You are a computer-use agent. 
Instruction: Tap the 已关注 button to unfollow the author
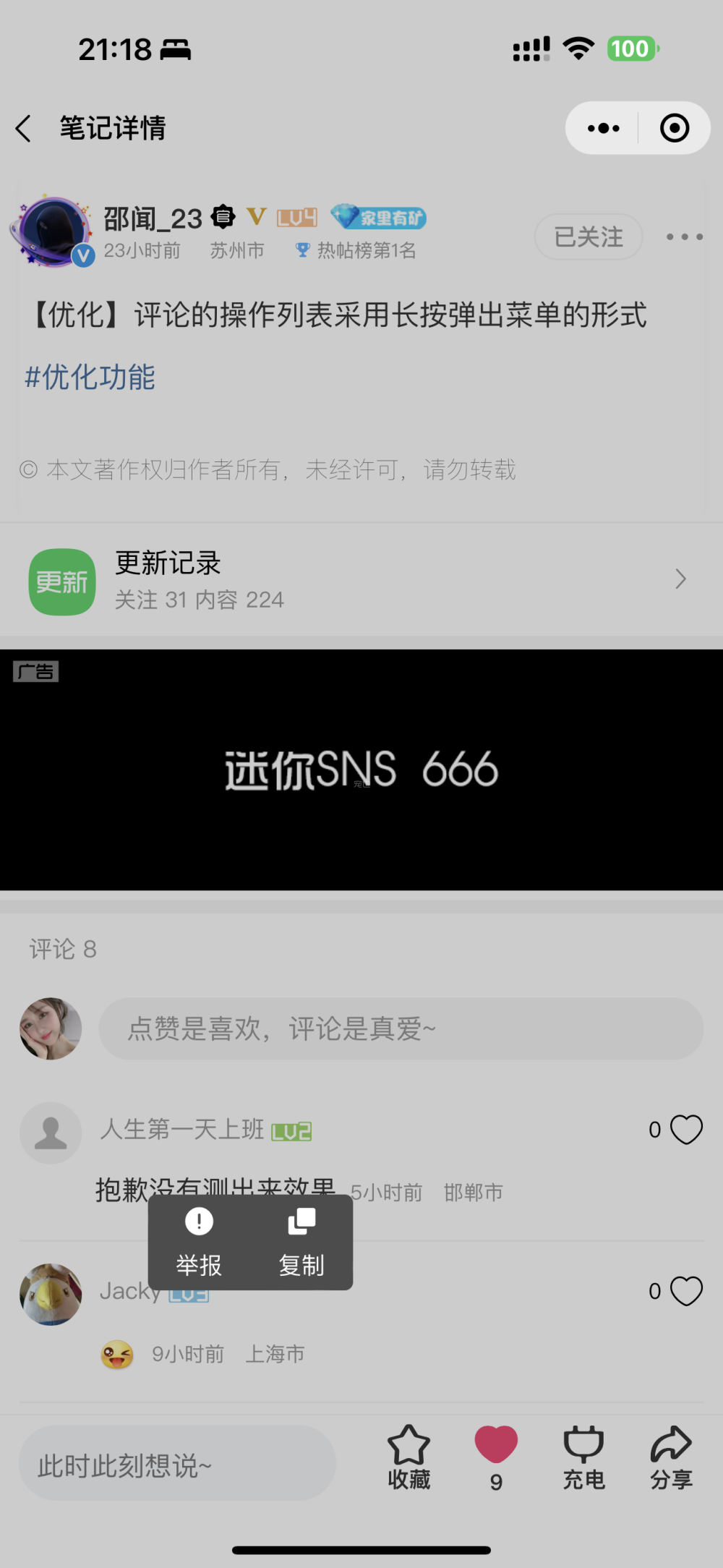tap(589, 237)
